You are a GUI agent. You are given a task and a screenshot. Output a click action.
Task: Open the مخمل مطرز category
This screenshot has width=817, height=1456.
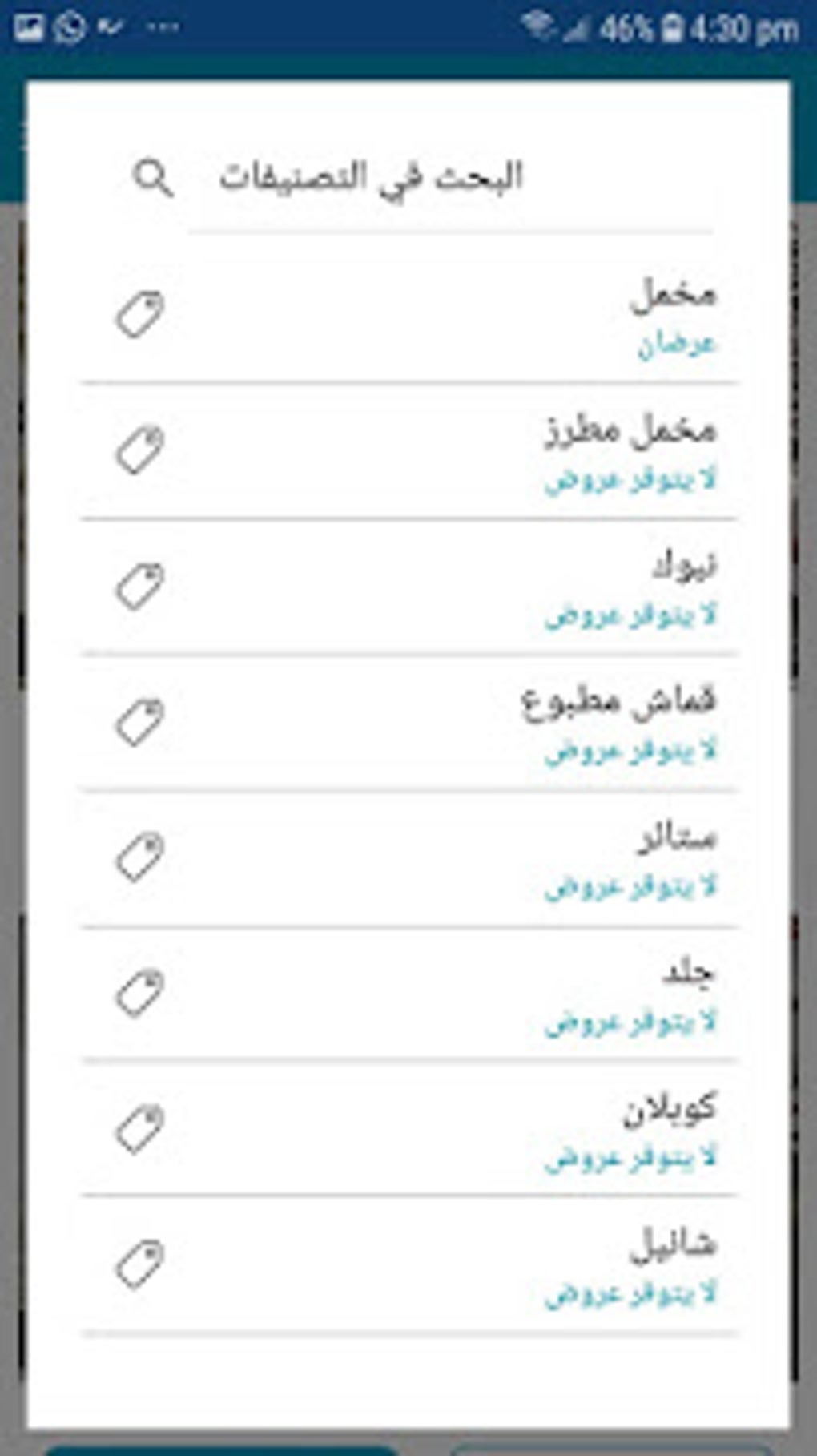pyautogui.click(x=408, y=452)
